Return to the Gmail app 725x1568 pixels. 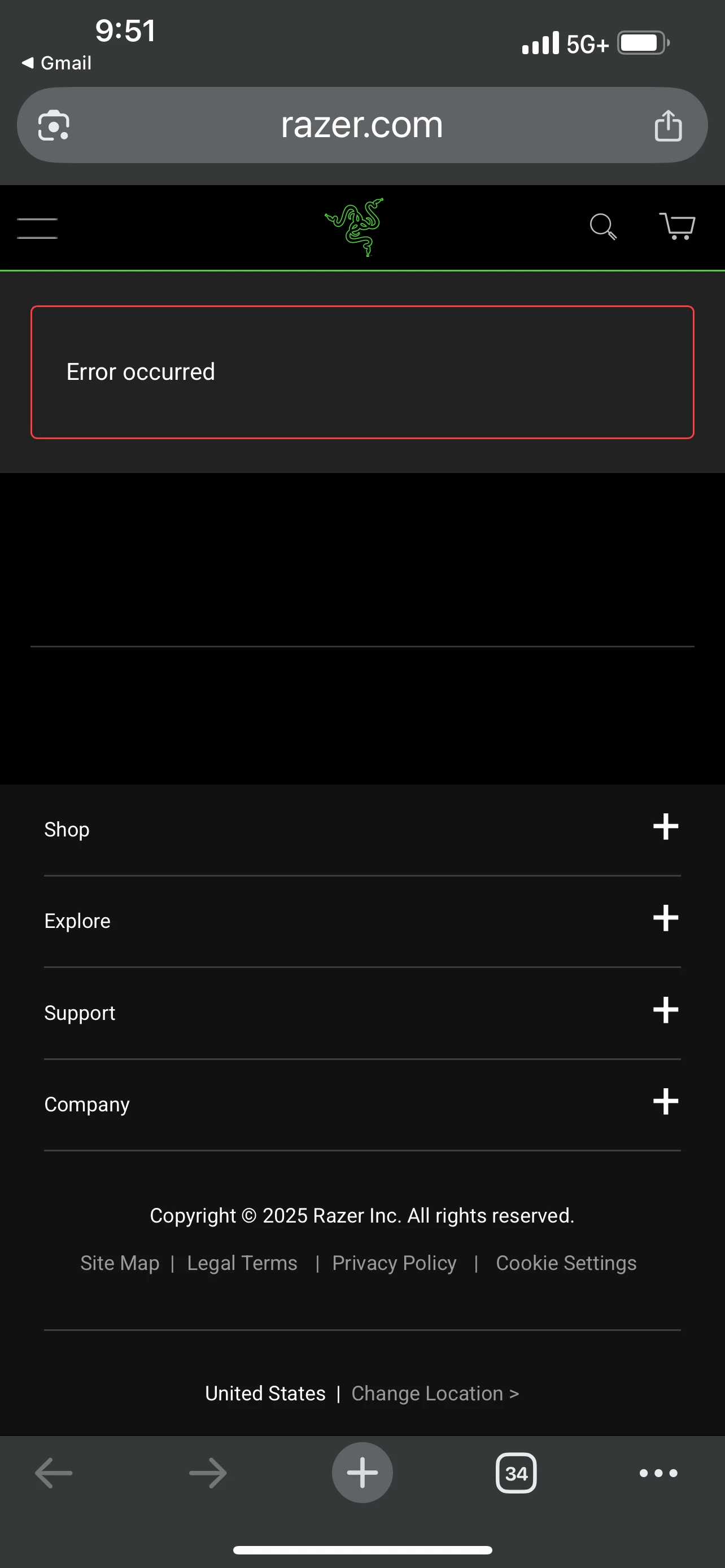coord(56,63)
